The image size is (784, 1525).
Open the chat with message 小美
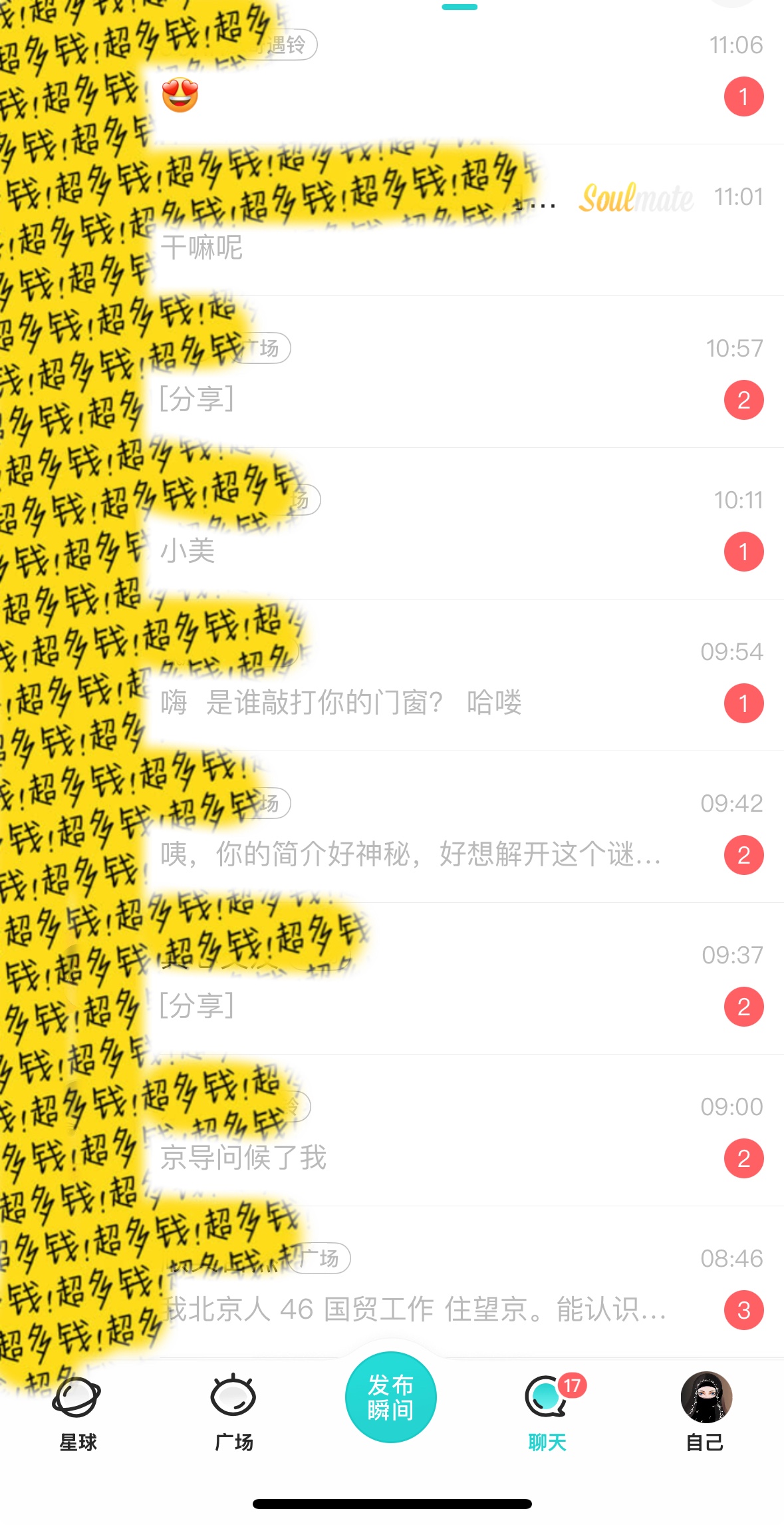(x=392, y=524)
